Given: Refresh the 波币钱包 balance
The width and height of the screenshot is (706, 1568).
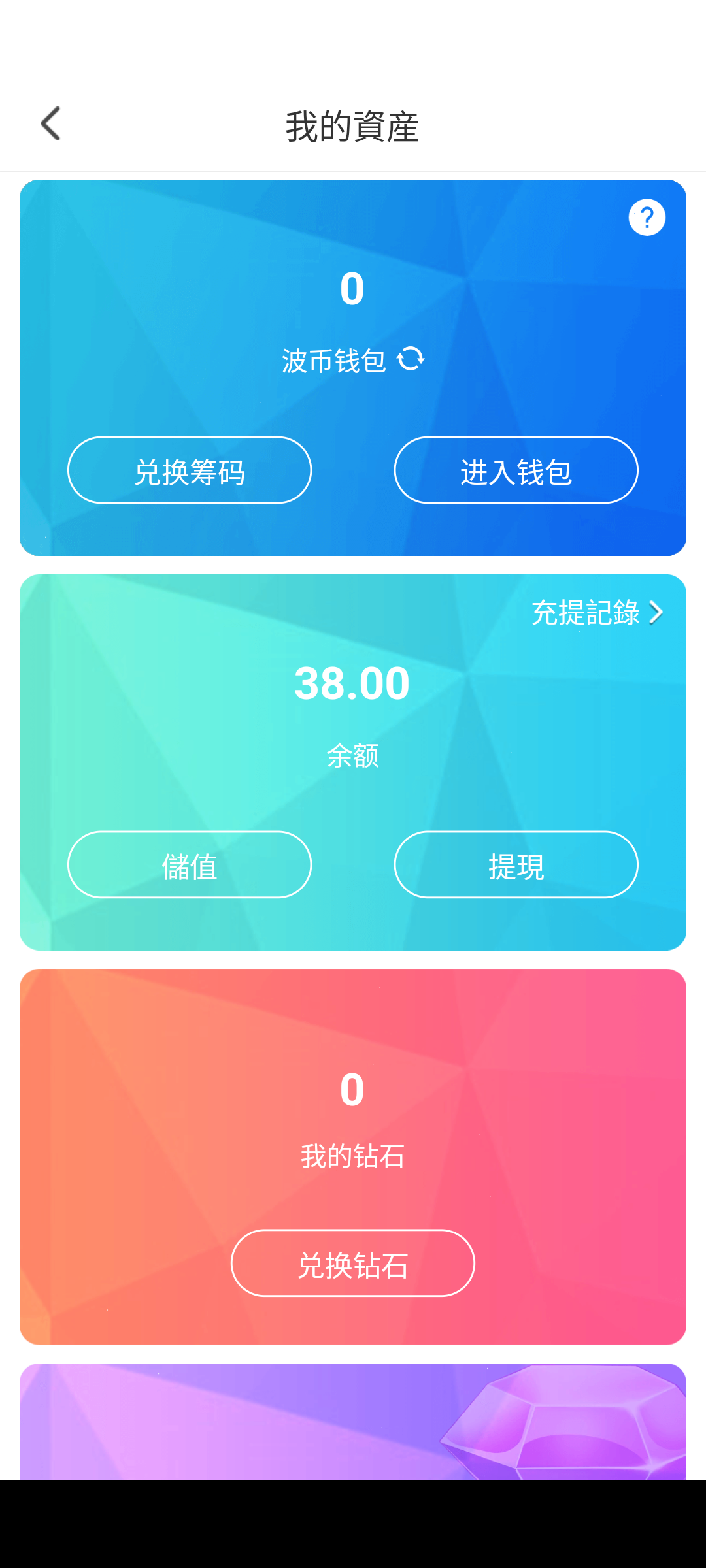Looking at the screenshot, I should [411, 359].
